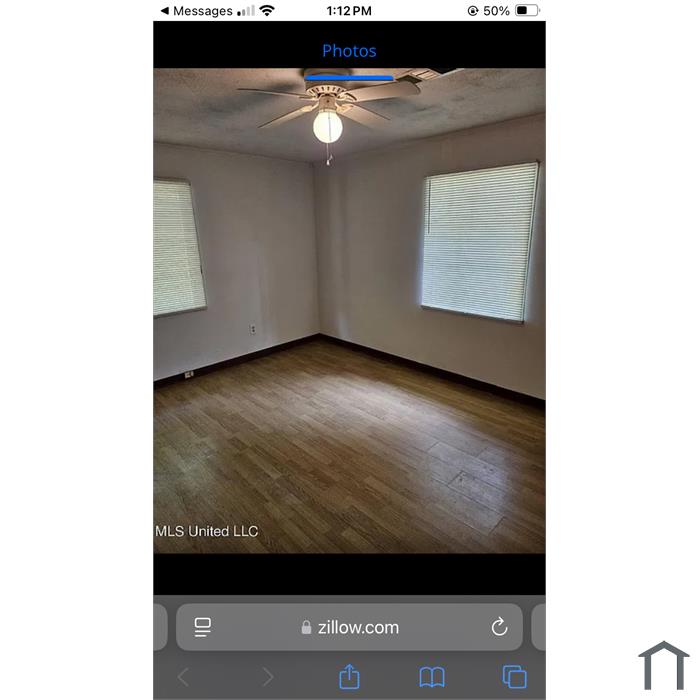
Task: Show all open Safari tabs
Action: [514, 677]
